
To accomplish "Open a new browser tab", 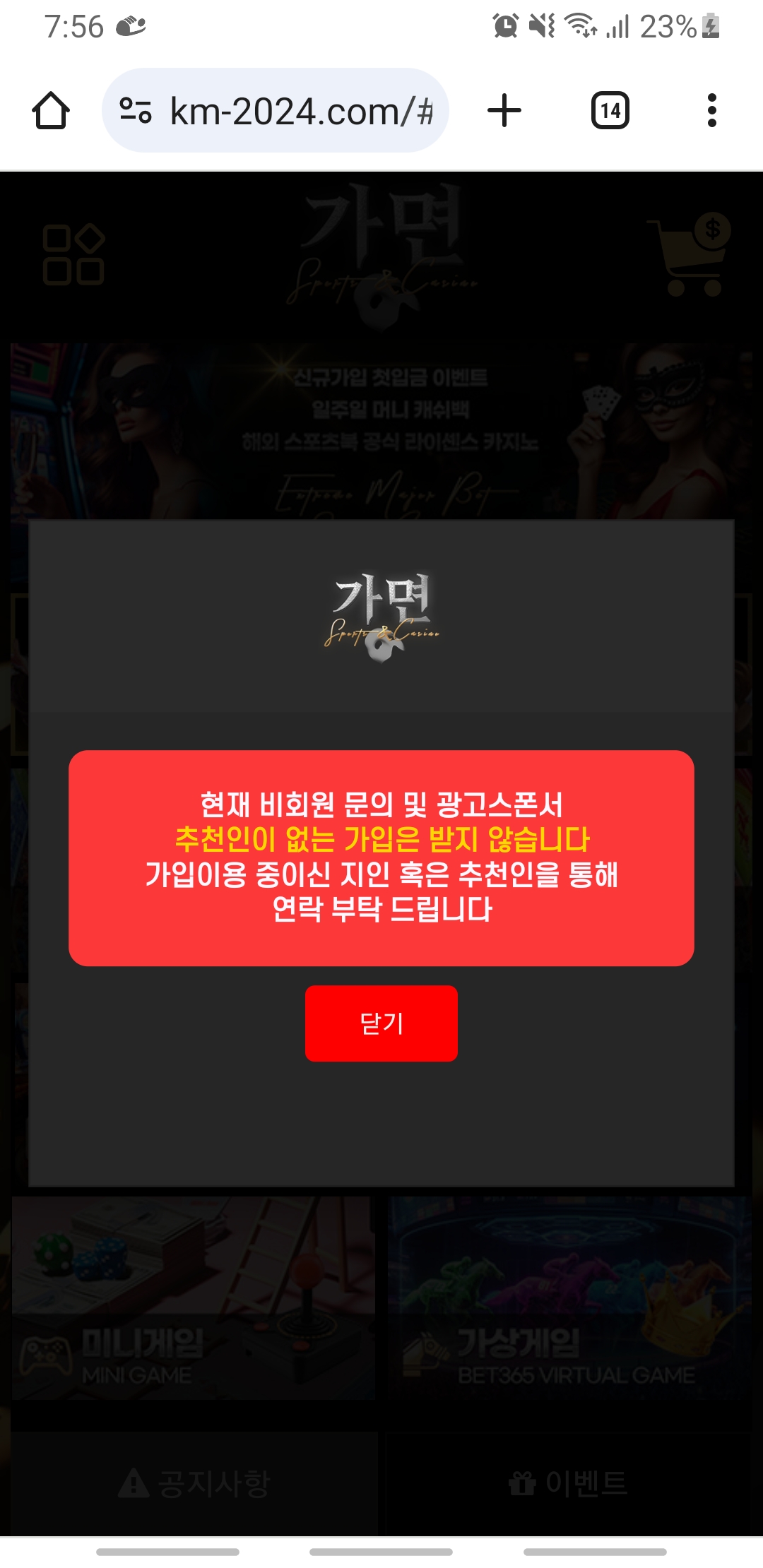I will (504, 111).
